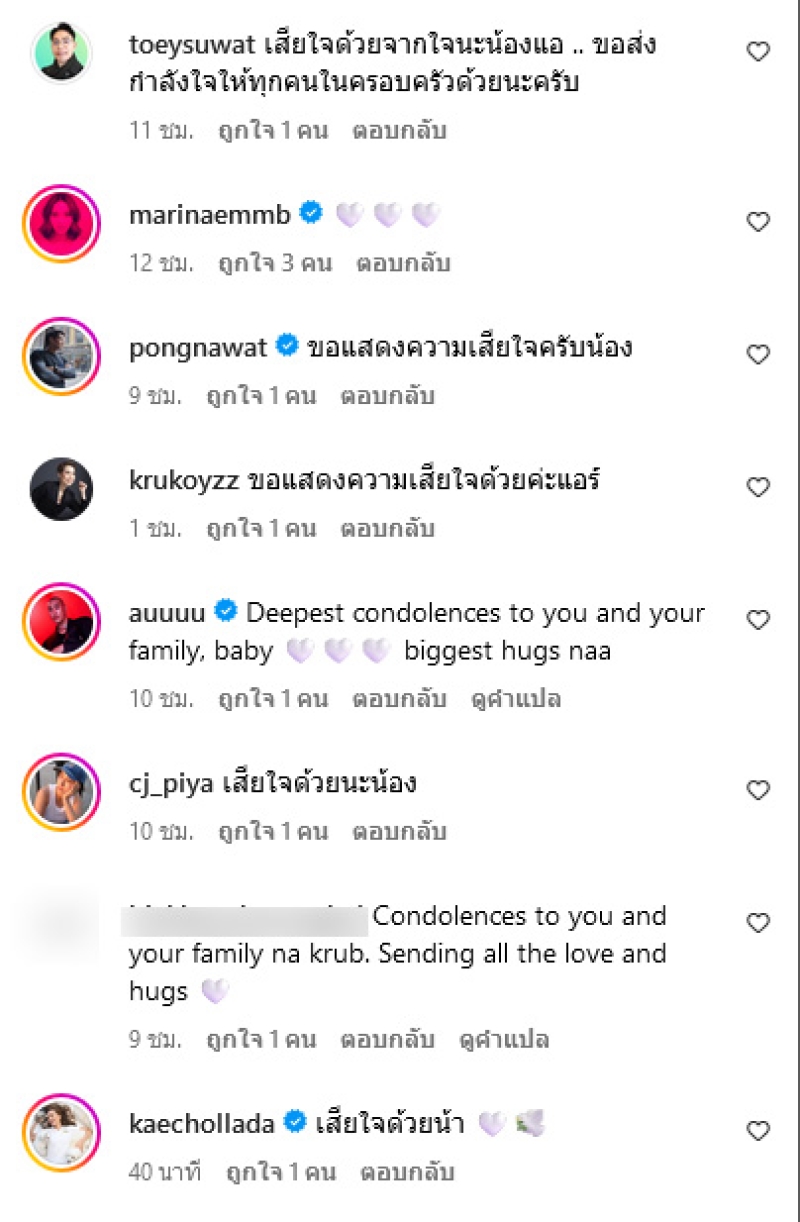This screenshot has width=800, height=1222.
Task: Open auuuu's profile picture
Action: point(61,621)
